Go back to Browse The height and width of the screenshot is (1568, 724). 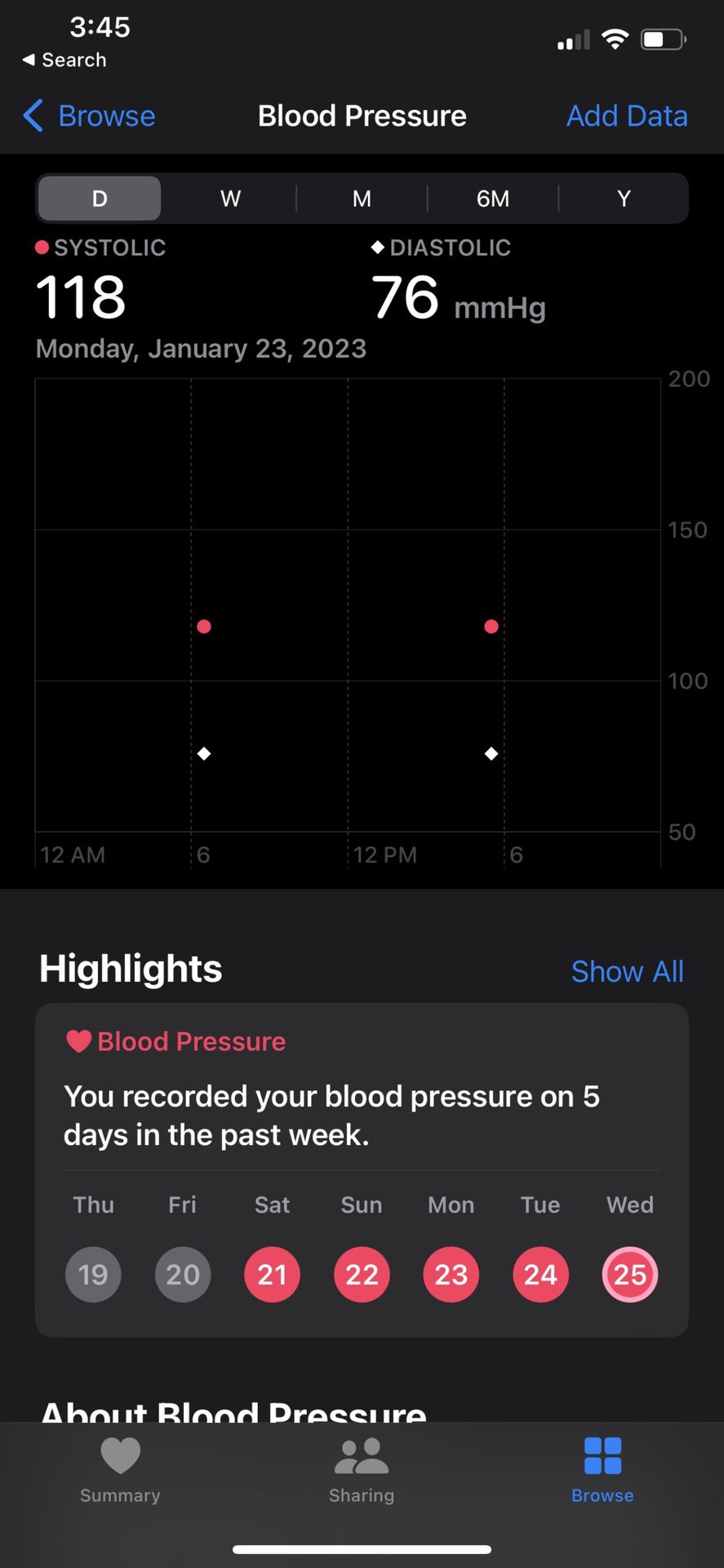[x=90, y=116]
